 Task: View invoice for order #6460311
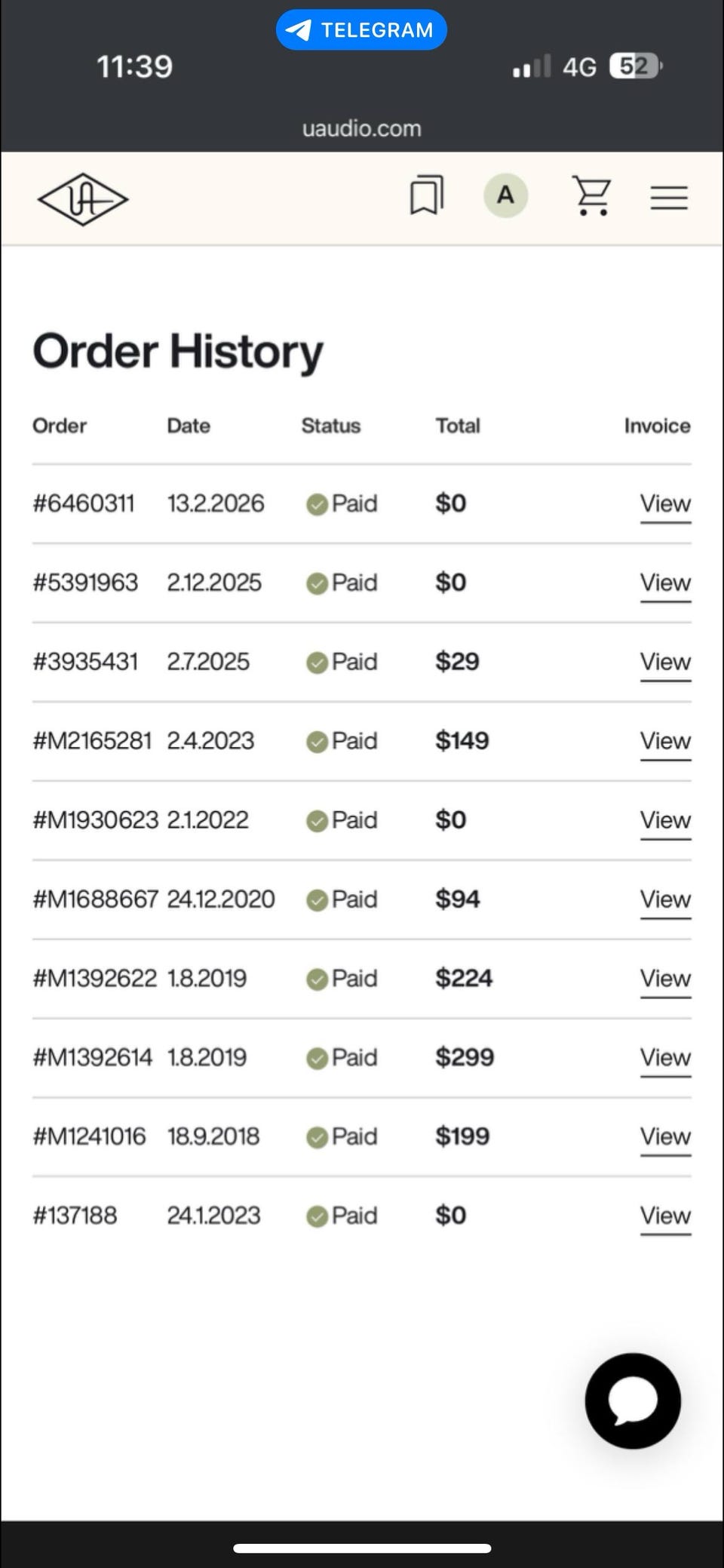pyautogui.click(x=665, y=504)
